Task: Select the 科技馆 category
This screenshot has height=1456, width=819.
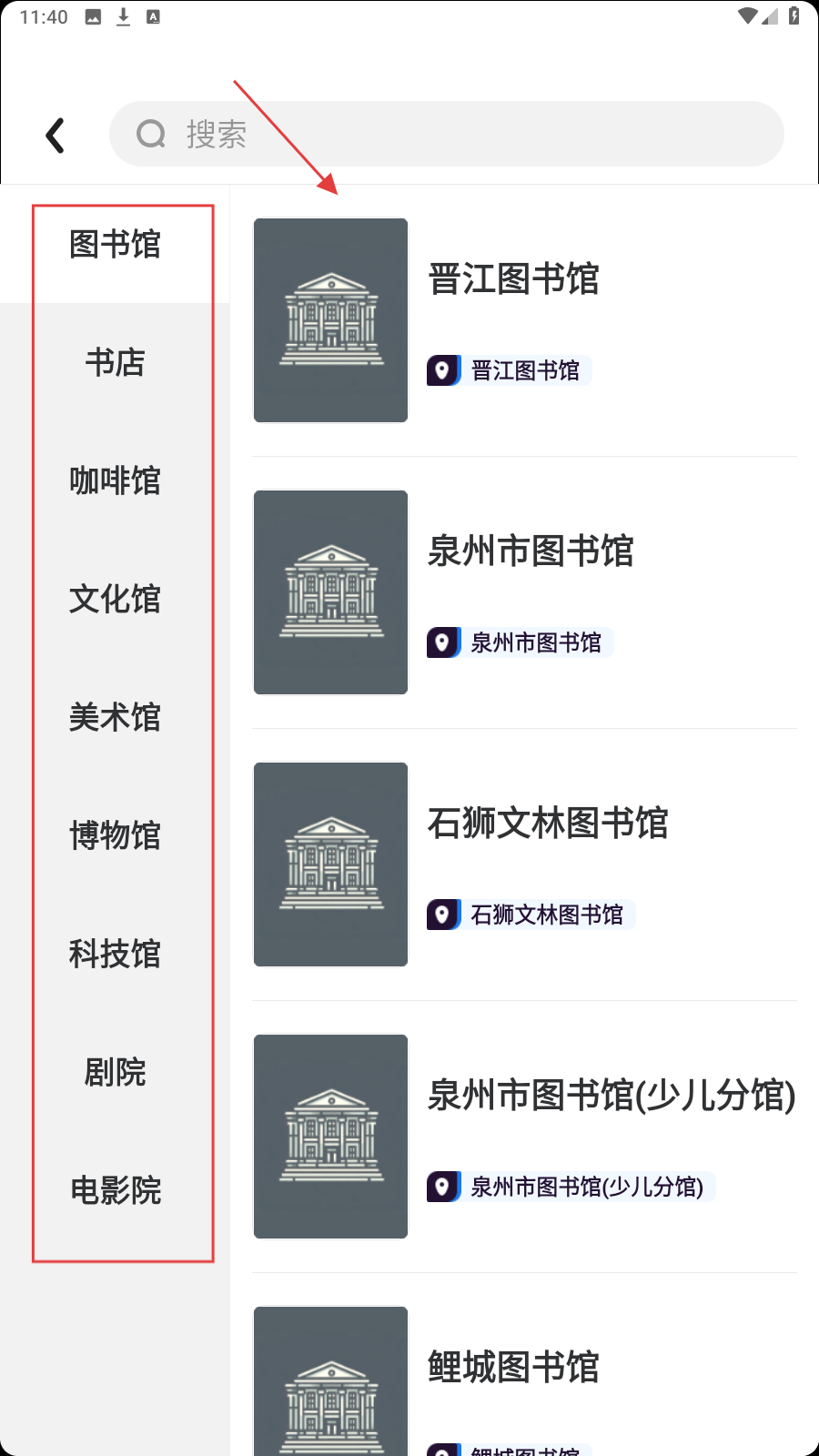Action: pyautogui.click(x=115, y=955)
